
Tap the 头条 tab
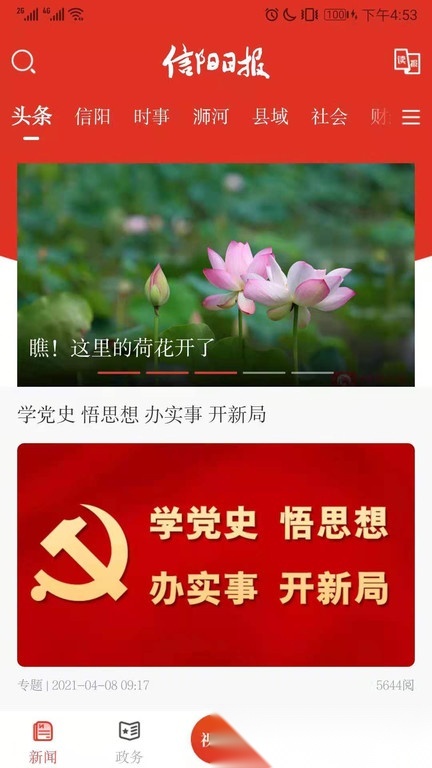point(32,117)
